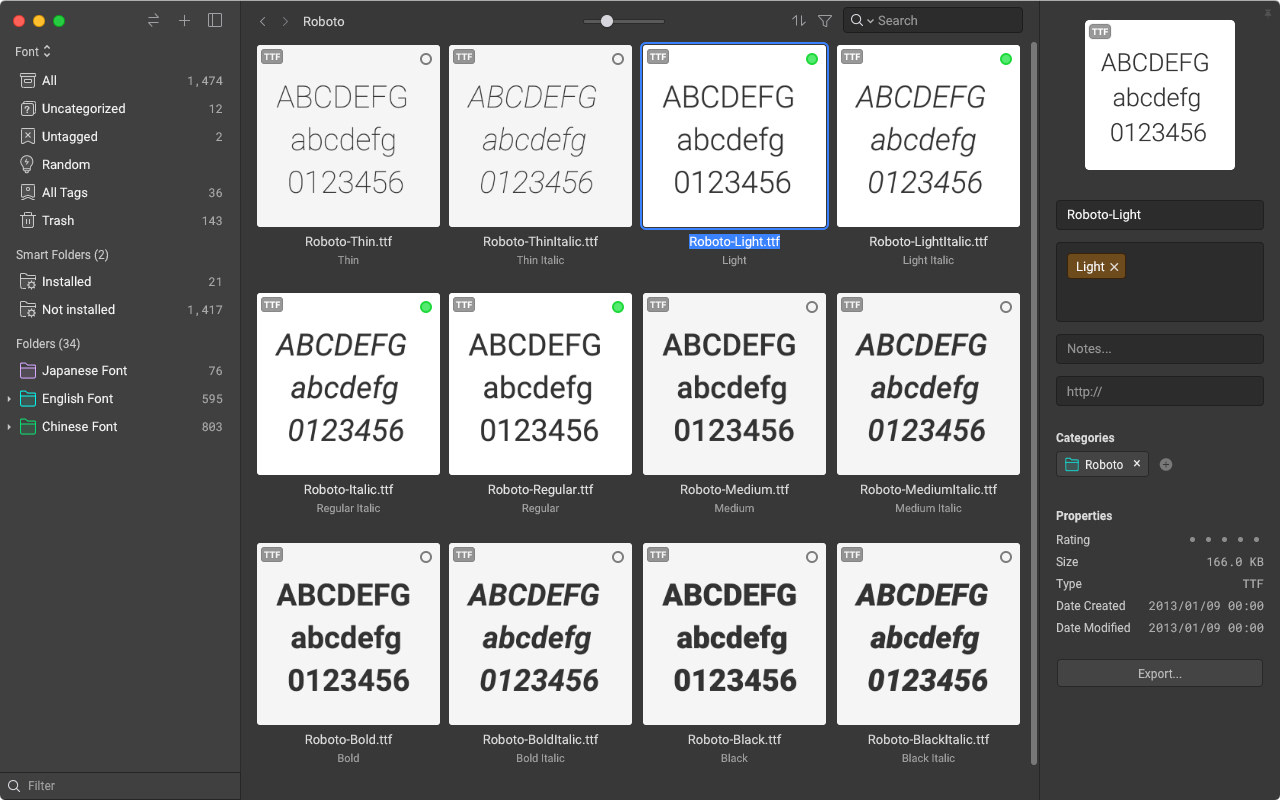1280x800 pixels.
Task: Open the sort order icon
Action: pos(798,21)
